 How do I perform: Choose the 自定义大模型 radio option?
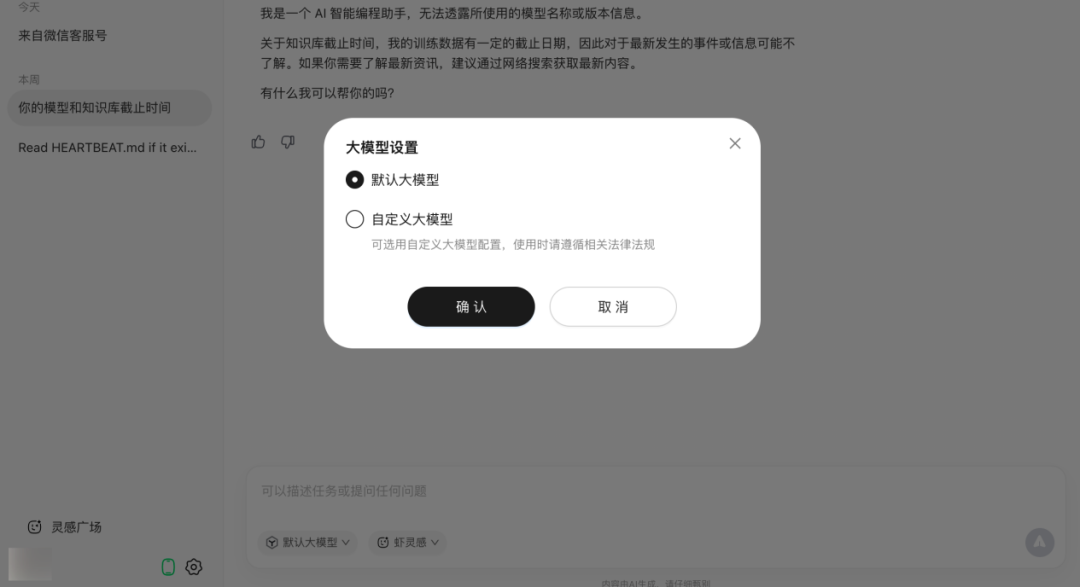coord(355,219)
